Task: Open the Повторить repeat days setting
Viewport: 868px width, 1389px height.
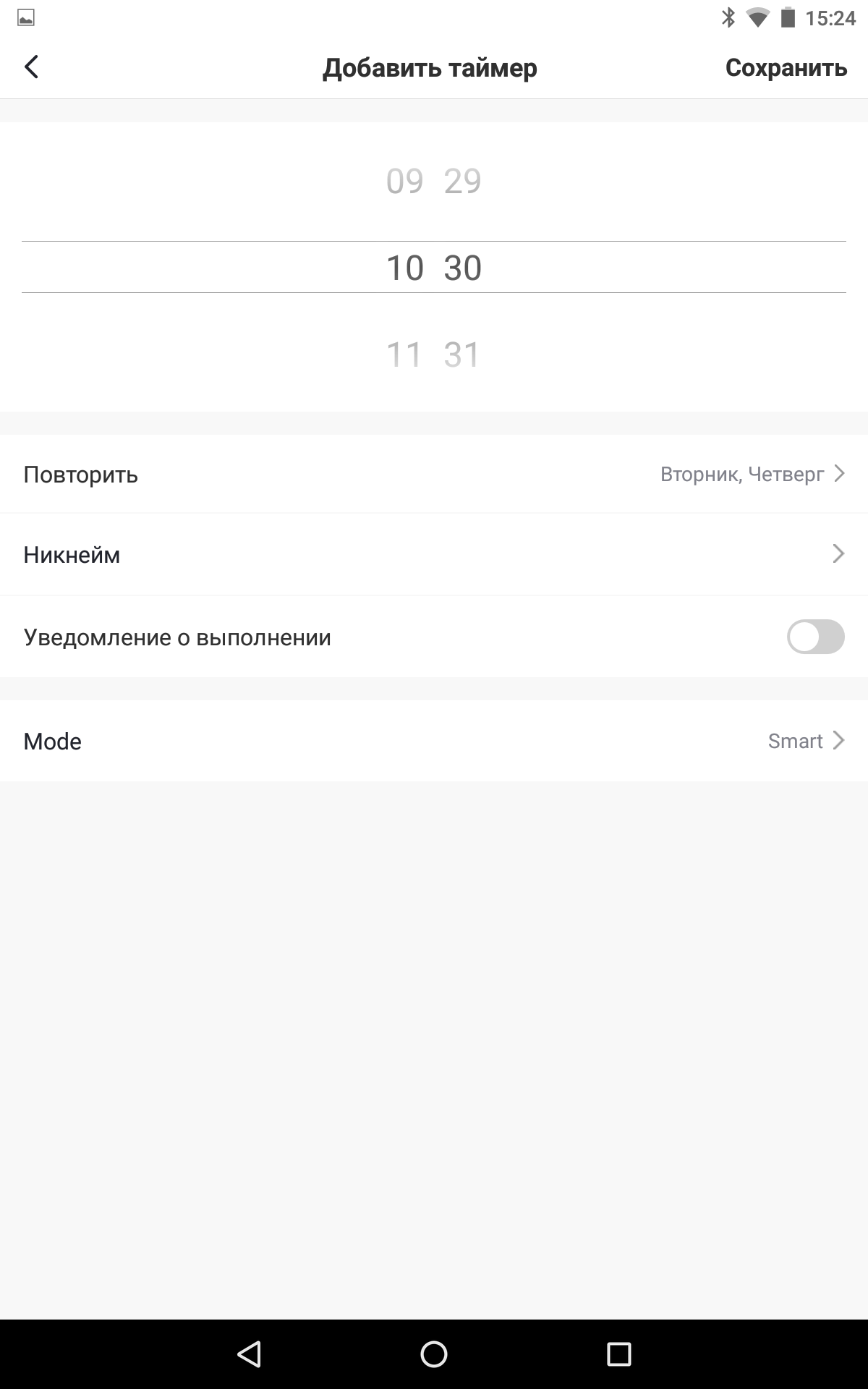Action: (434, 475)
